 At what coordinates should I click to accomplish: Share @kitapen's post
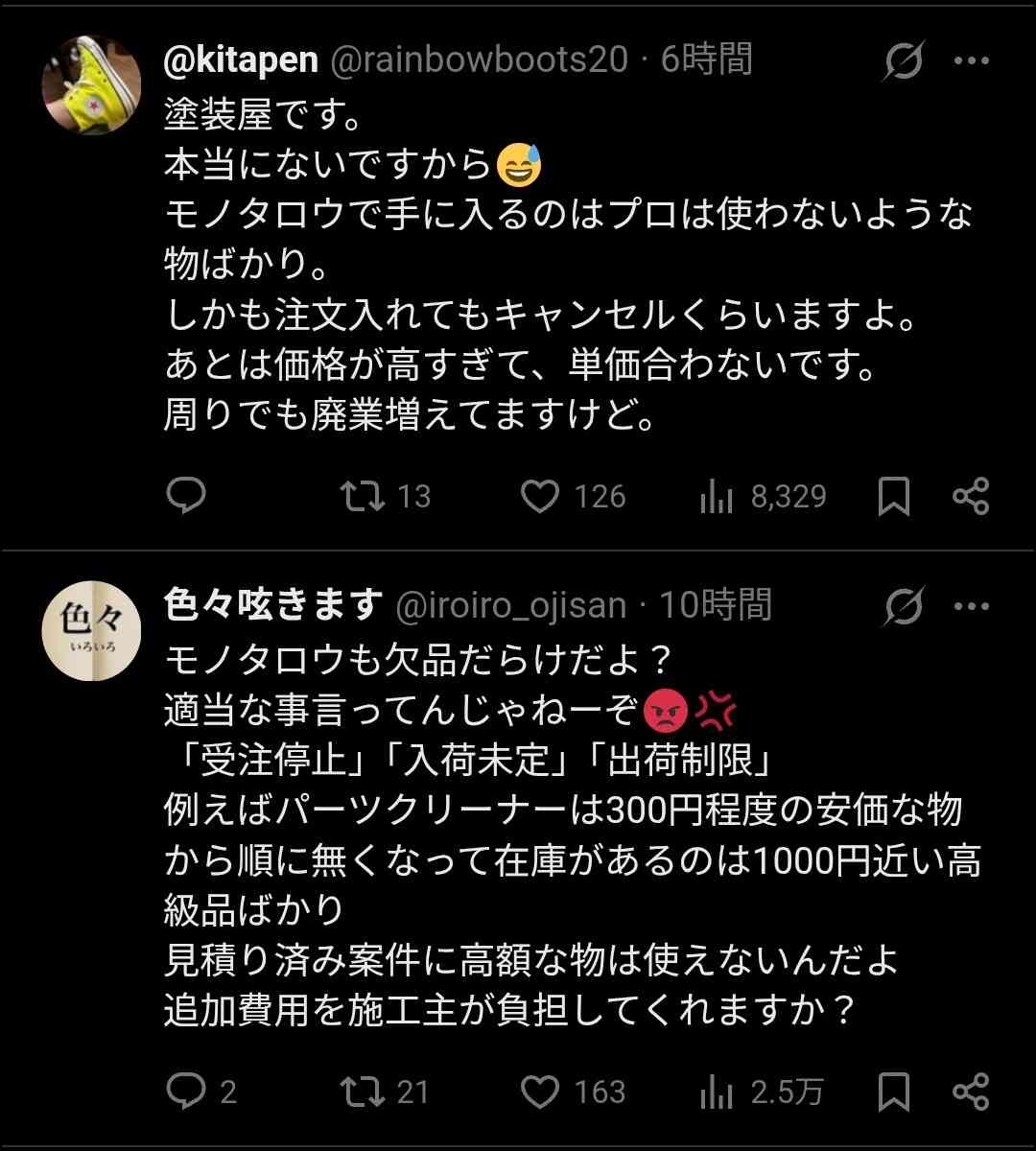click(971, 496)
